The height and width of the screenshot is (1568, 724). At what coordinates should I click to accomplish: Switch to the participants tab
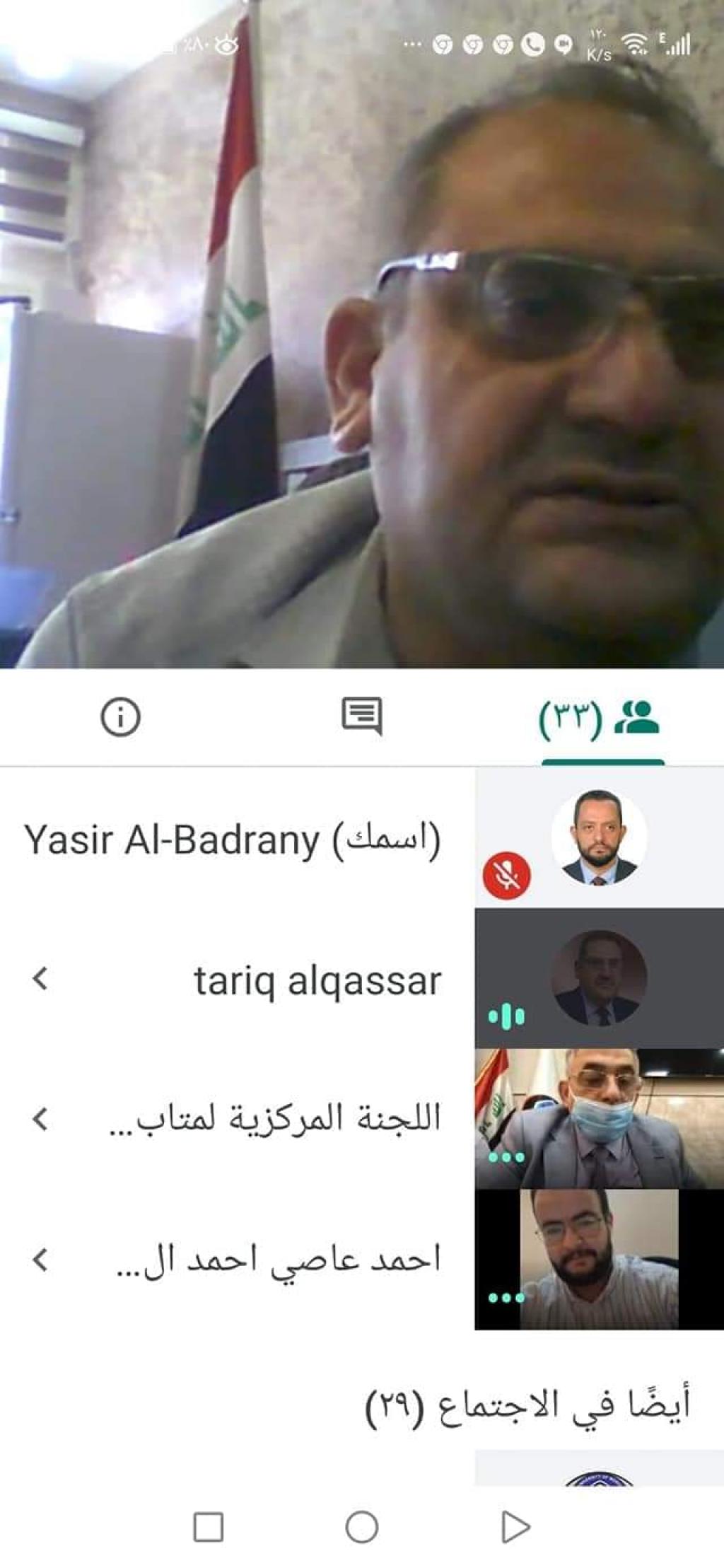point(602,719)
